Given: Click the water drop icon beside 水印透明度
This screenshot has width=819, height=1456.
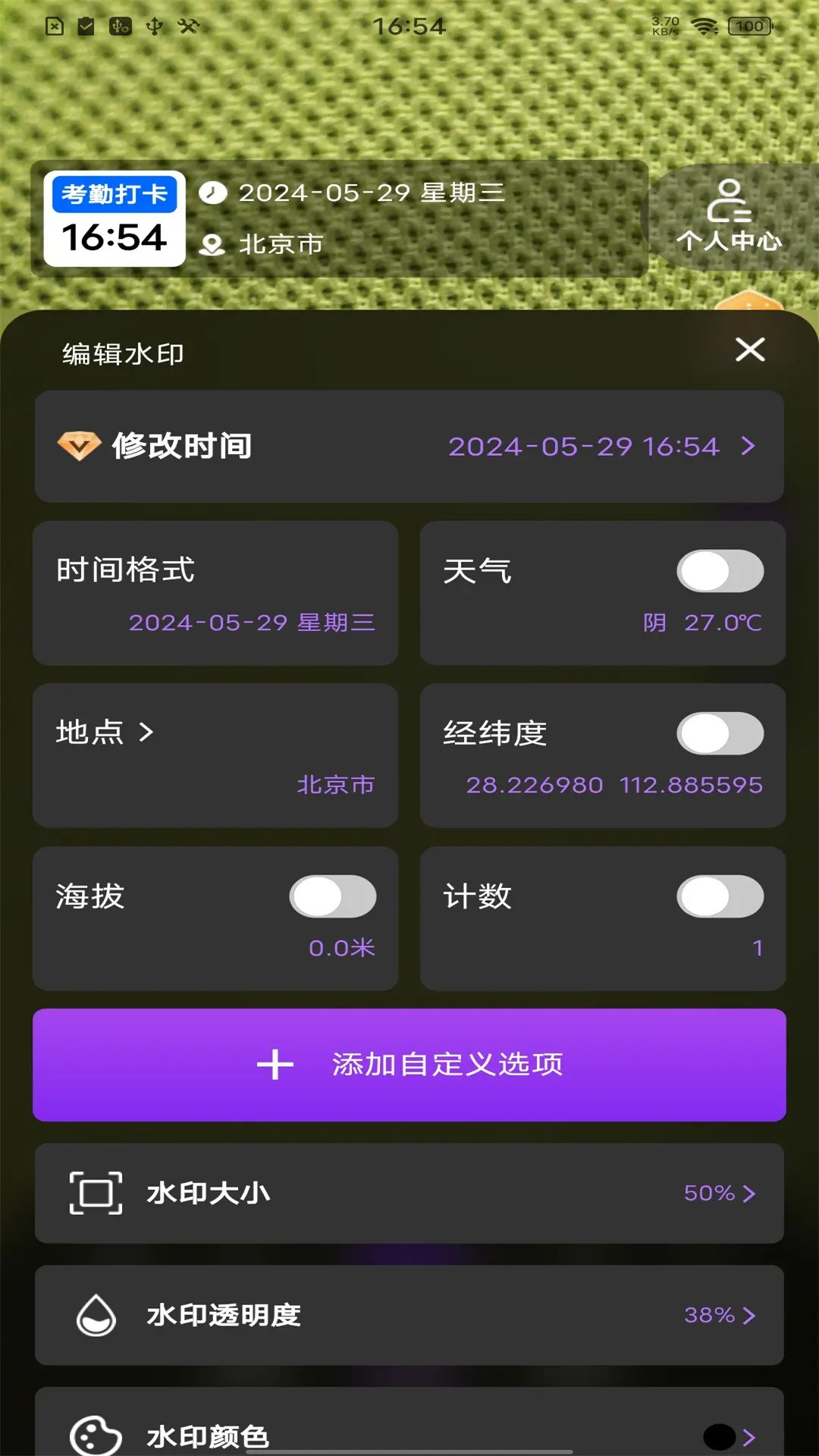Looking at the screenshot, I should (x=95, y=1316).
